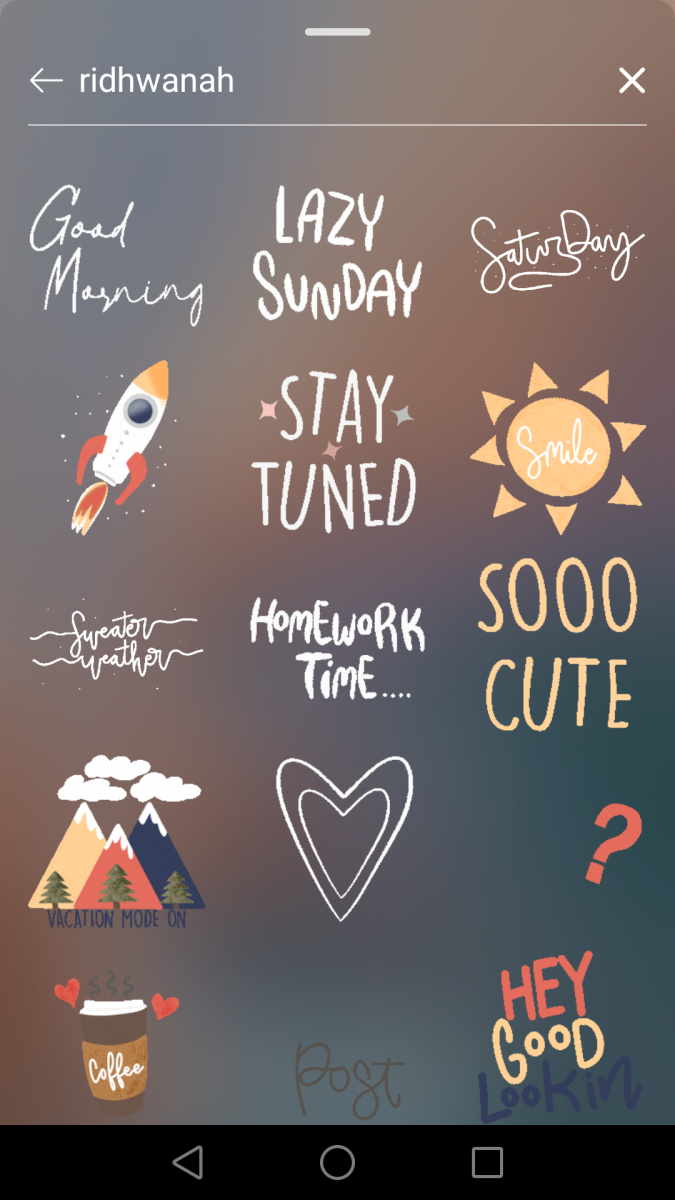This screenshot has height=1200, width=675.
Task: Select the Stay Tuned sticker
Action: pyautogui.click(x=336, y=450)
